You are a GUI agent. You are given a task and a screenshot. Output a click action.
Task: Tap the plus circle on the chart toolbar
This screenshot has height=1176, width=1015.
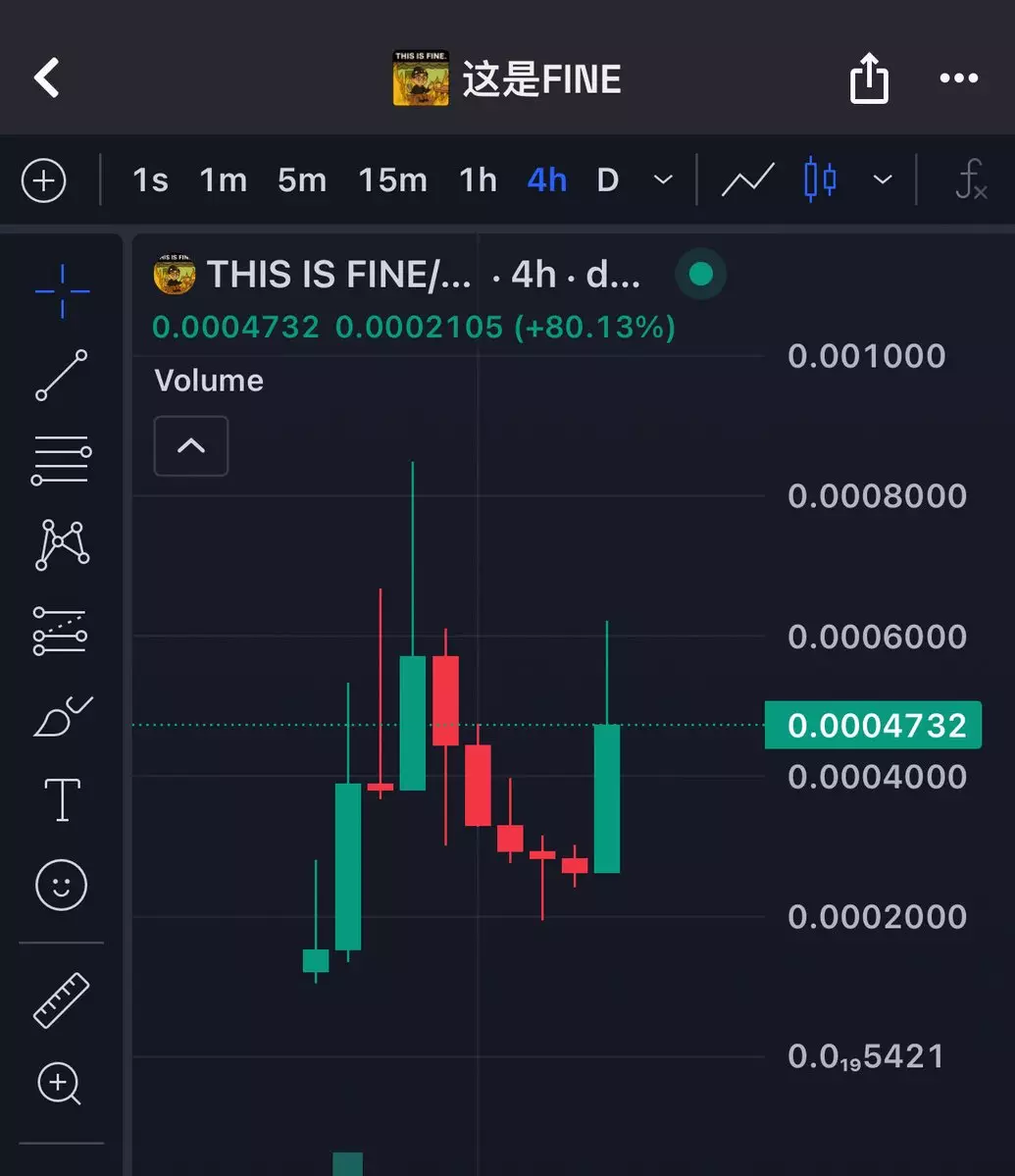click(x=44, y=181)
